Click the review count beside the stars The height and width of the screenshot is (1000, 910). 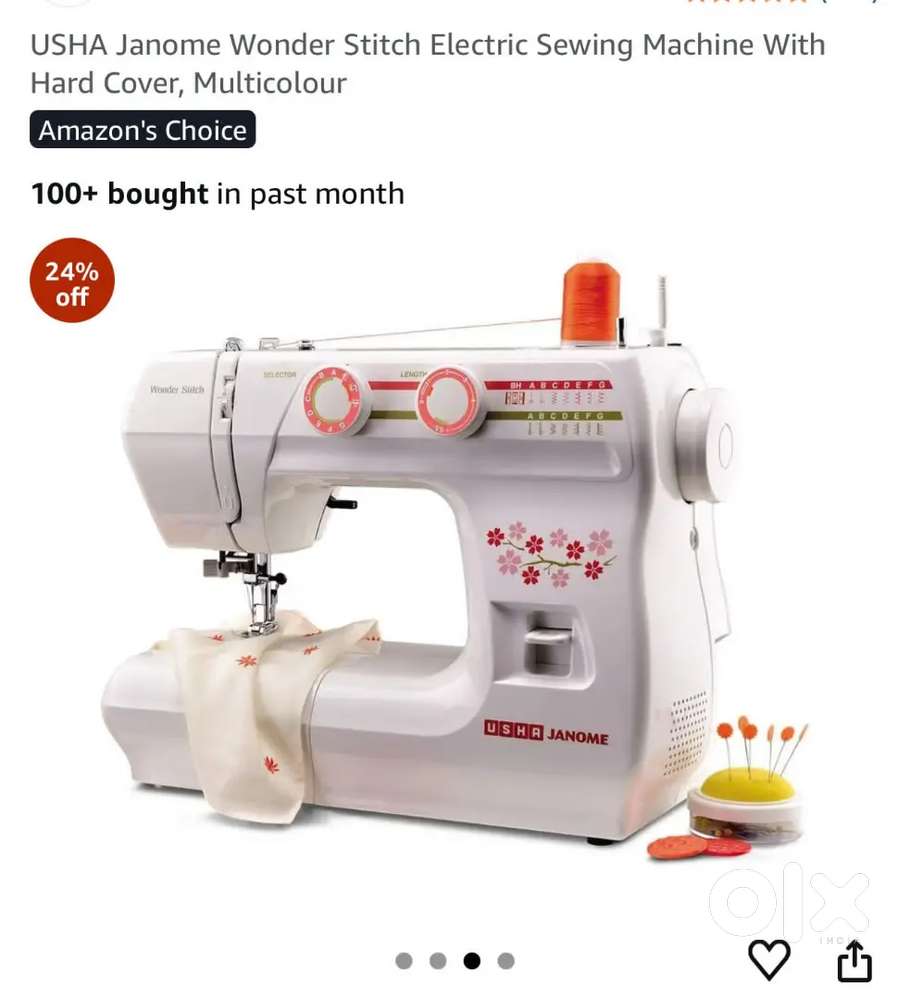(x=850, y=4)
